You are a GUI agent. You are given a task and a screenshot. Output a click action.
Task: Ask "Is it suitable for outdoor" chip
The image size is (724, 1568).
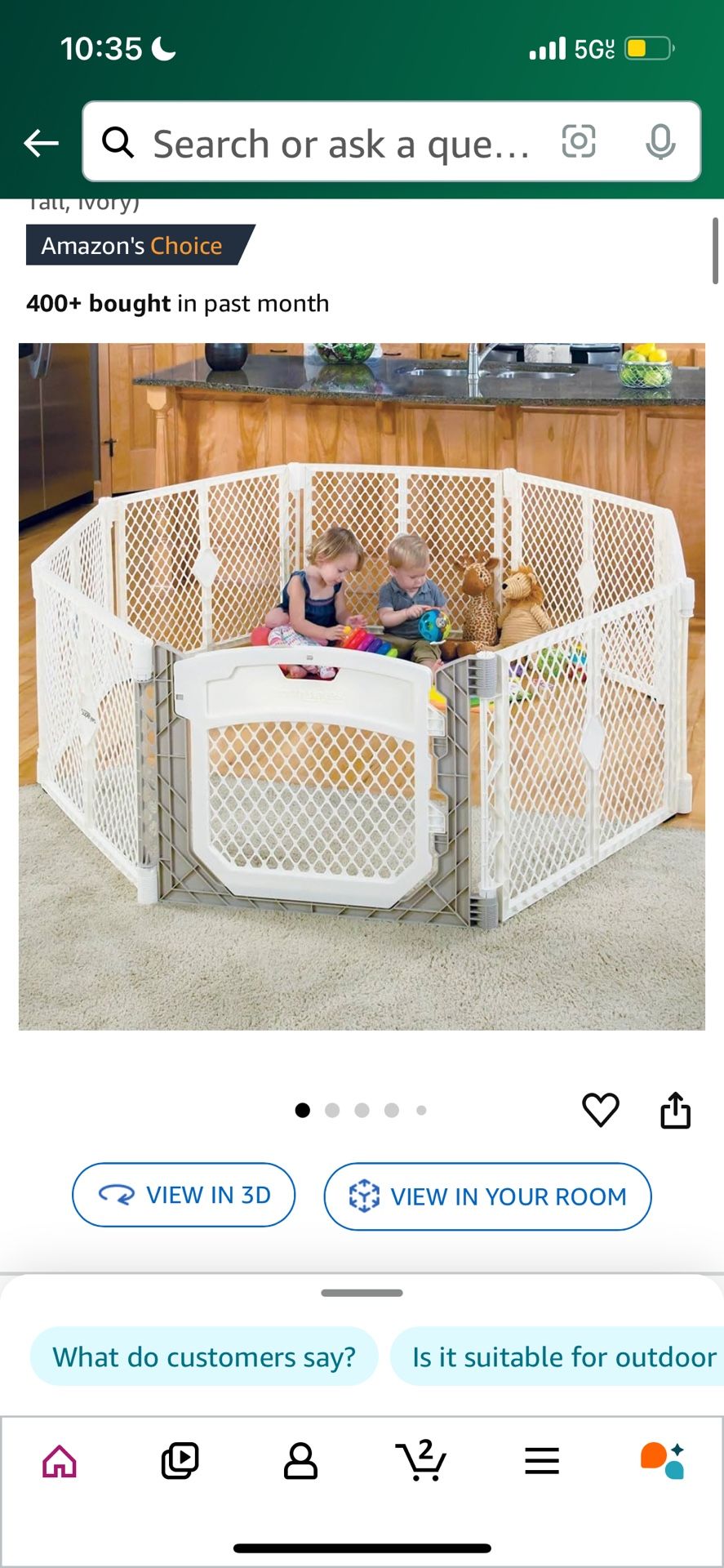click(x=559, y=1356)
